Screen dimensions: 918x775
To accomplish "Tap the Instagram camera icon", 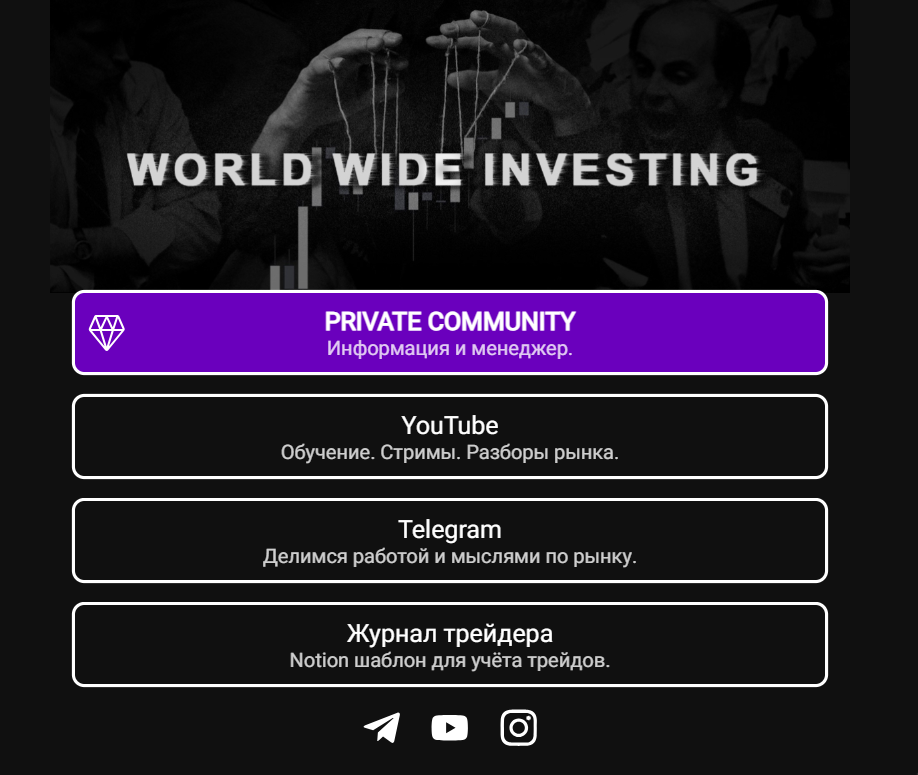I will coord(518,728).
